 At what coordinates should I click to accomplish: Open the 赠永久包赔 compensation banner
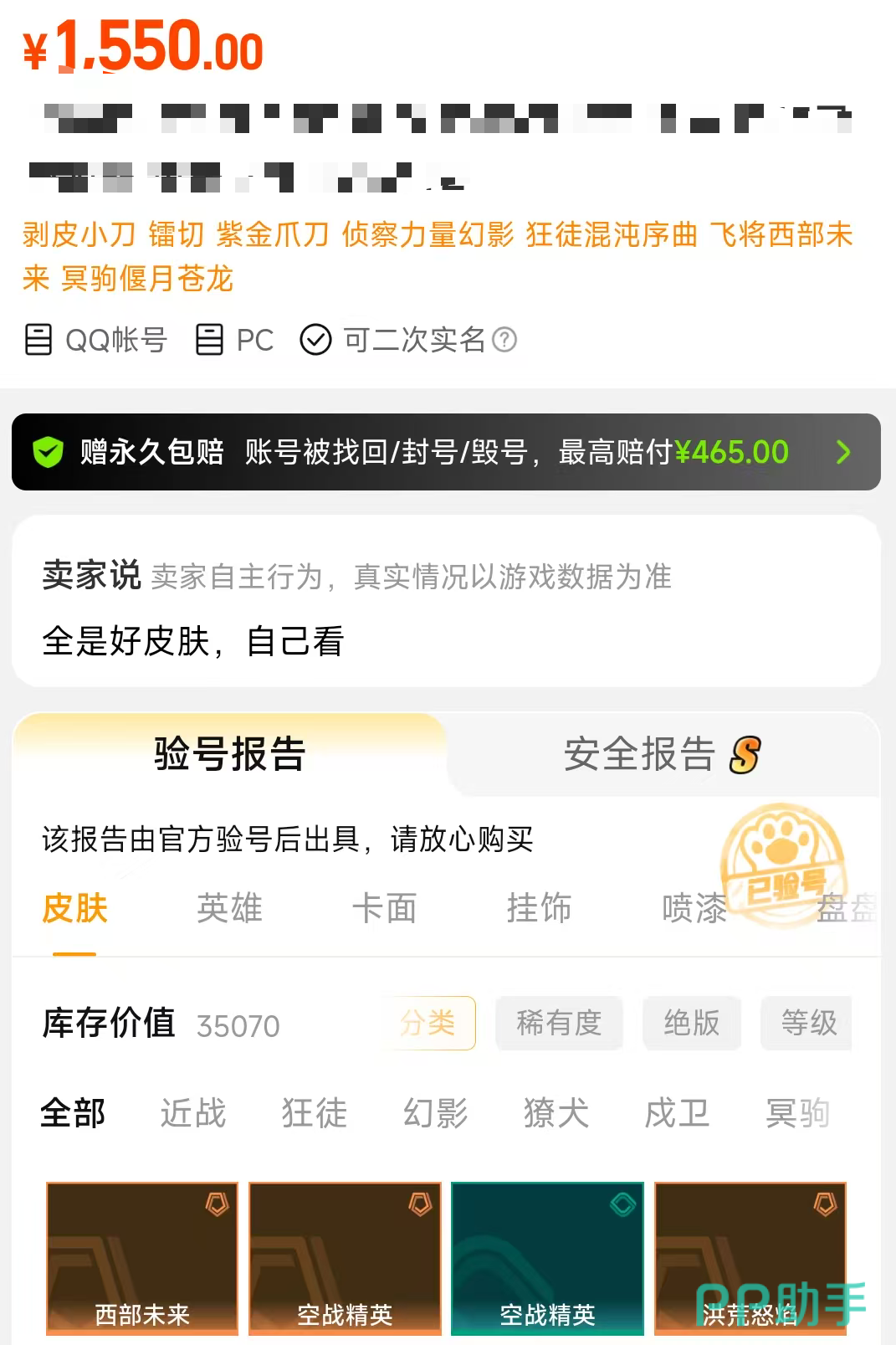(x=446, y=452)
